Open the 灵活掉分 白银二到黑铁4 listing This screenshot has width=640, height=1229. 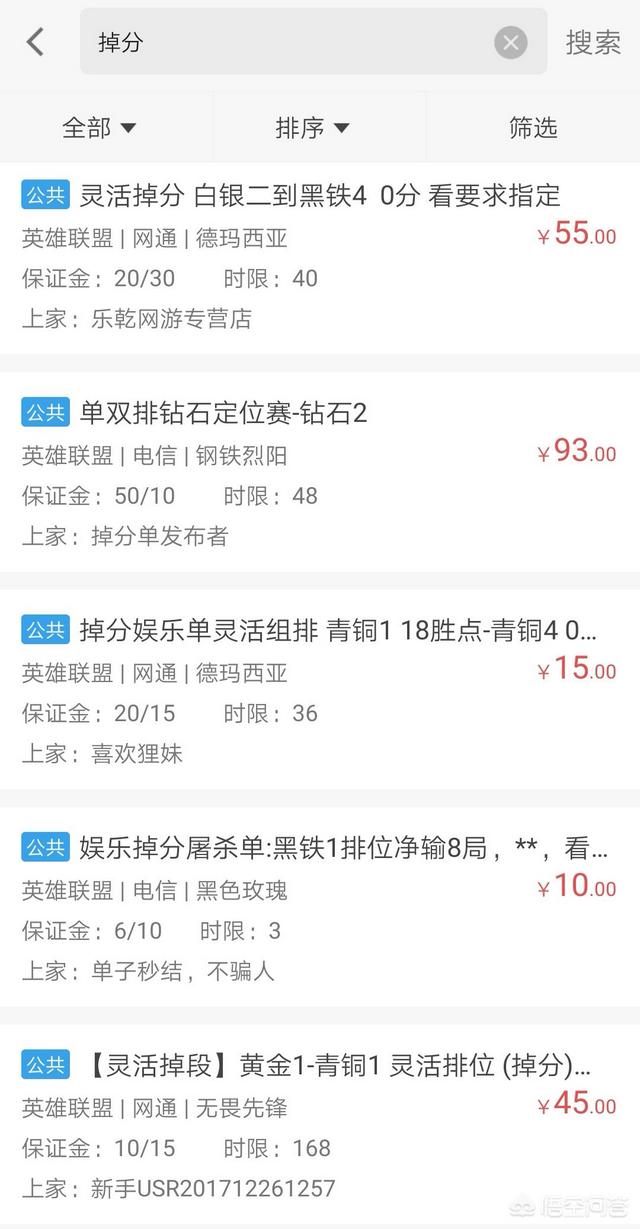[320, 194]
